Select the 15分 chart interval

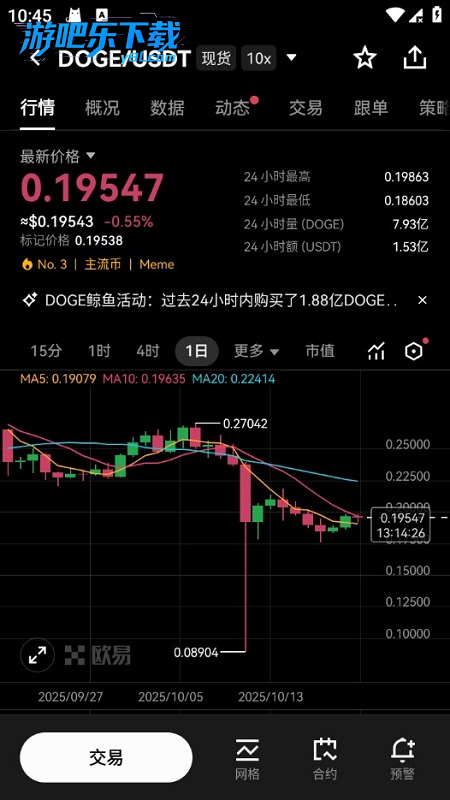(46, 351)
